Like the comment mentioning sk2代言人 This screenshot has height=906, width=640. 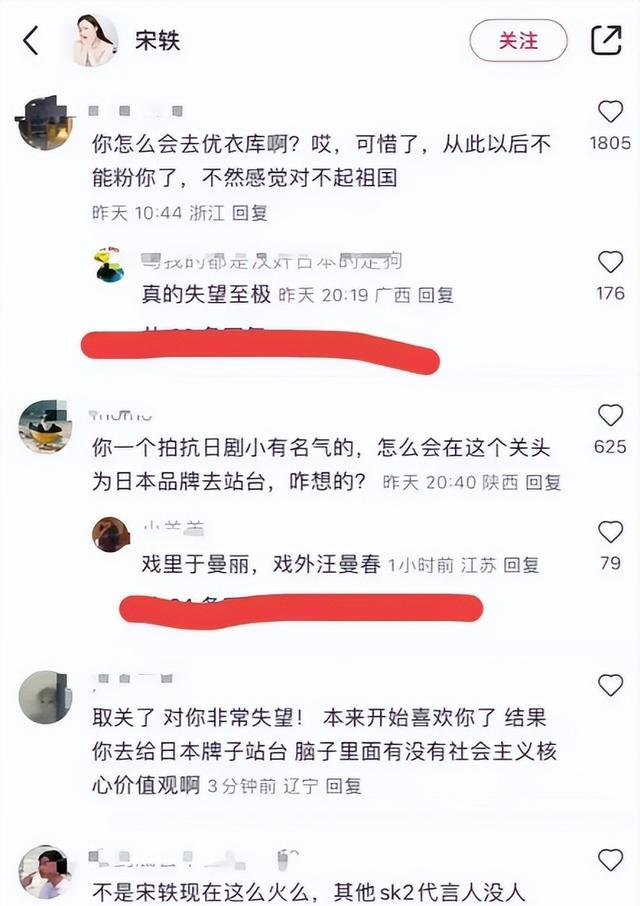[610, 859]
